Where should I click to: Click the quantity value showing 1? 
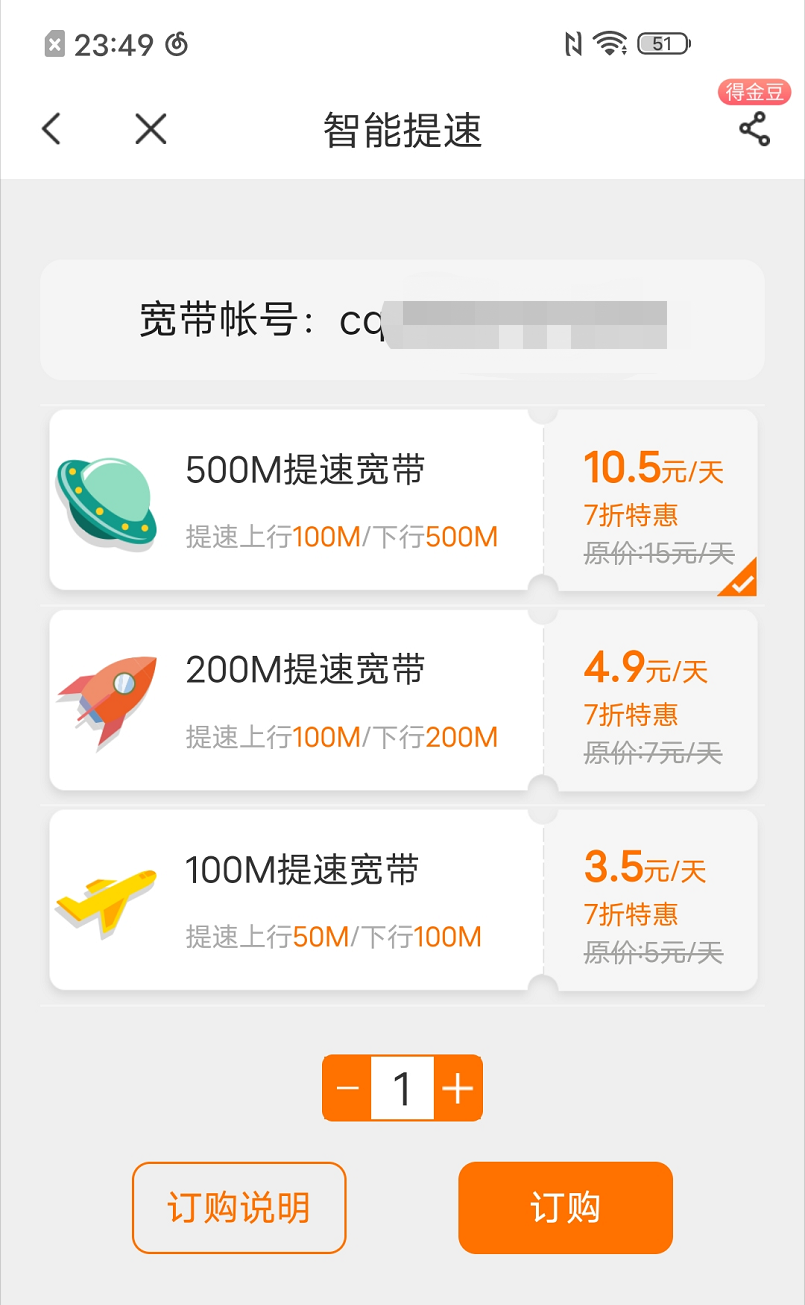click(x=402, y=1088)
